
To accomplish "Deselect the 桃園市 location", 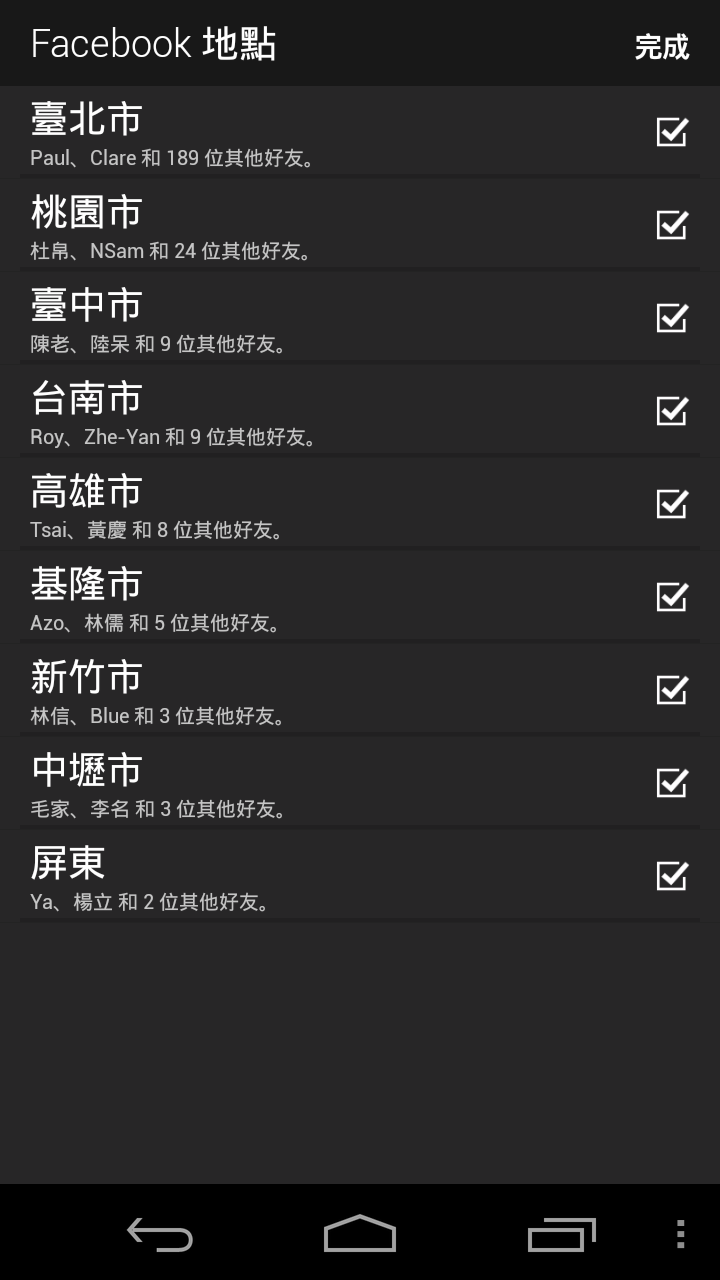I will (x=672, y=225).
